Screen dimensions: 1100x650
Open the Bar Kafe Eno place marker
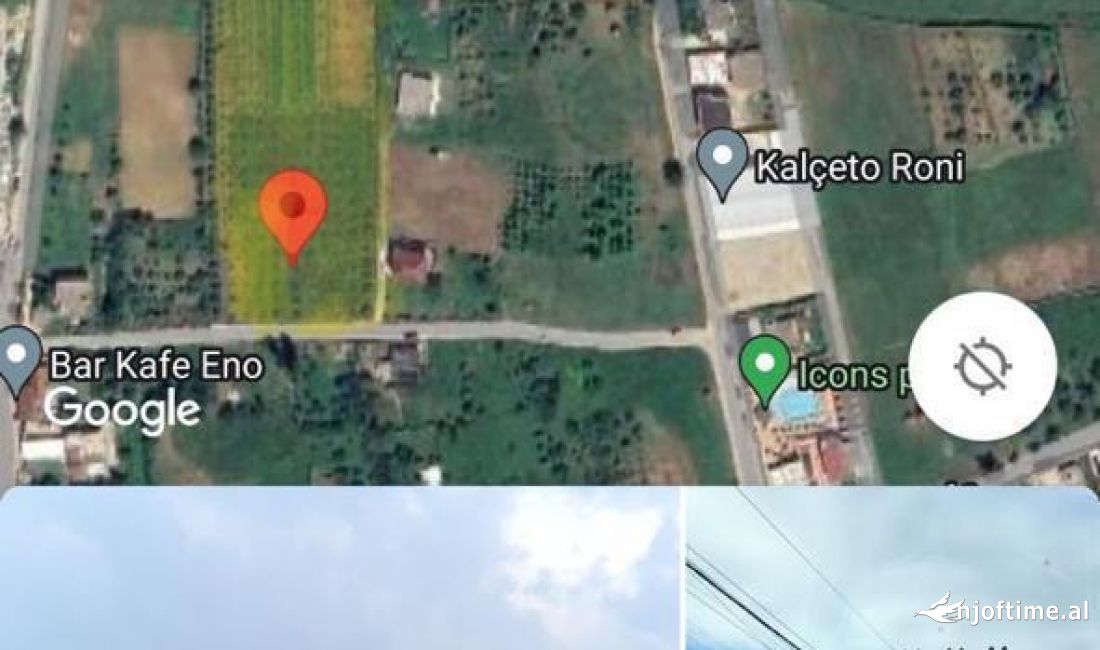[x=18, y=358]
